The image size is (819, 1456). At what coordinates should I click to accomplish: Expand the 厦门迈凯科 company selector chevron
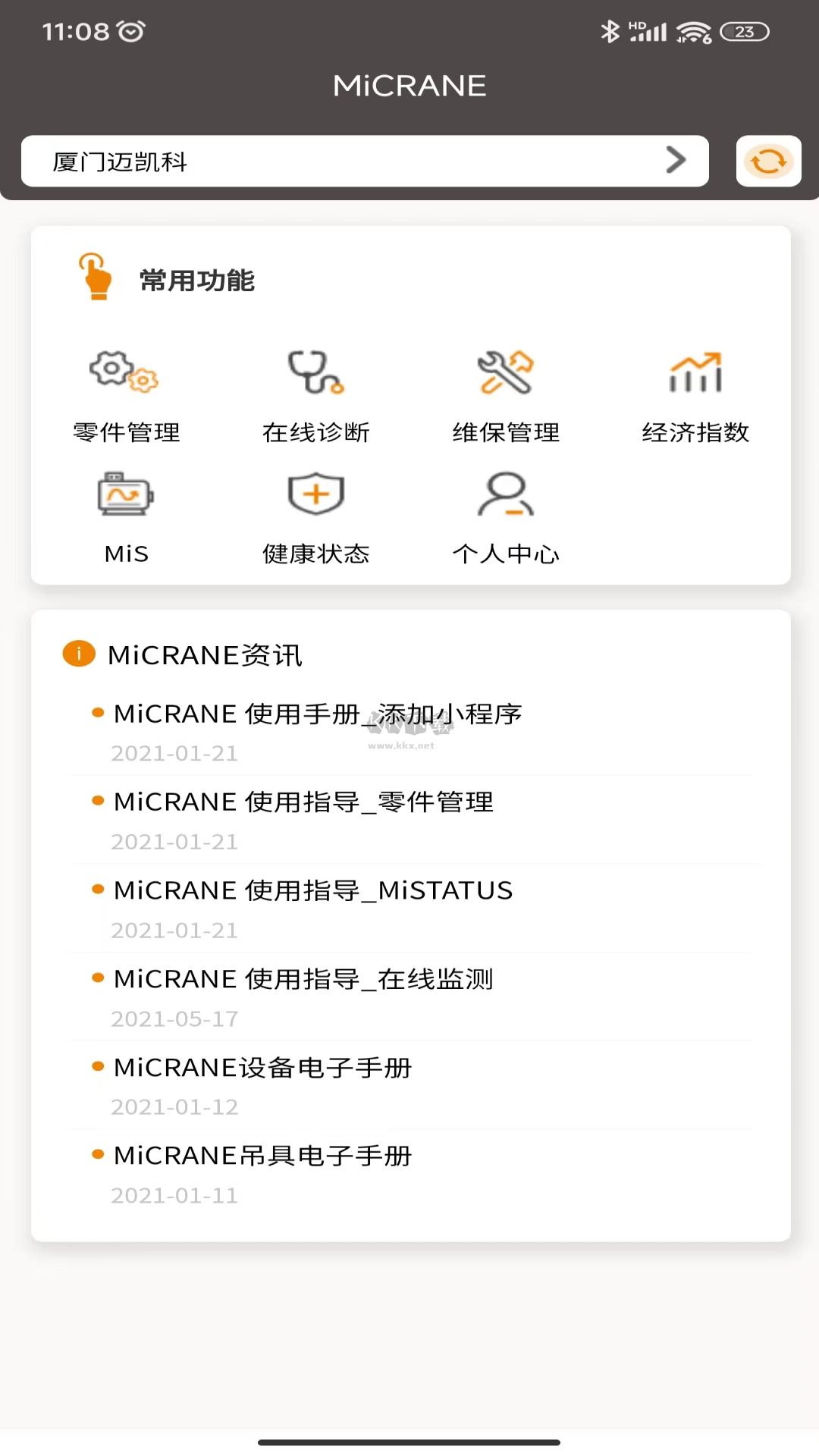(676, 161)
